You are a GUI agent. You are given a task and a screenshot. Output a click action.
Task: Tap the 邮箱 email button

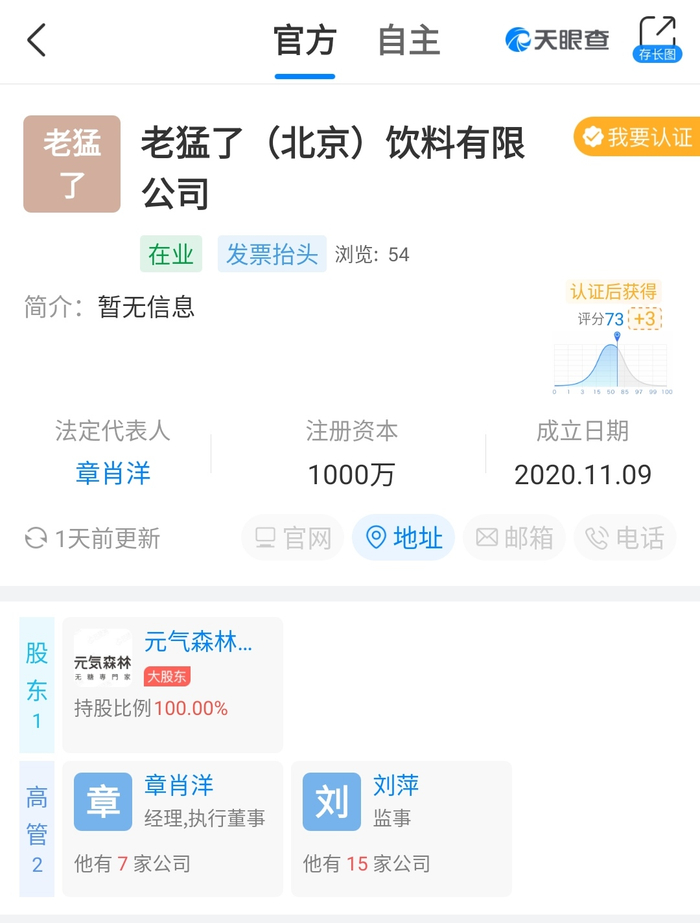click(515, 538)
